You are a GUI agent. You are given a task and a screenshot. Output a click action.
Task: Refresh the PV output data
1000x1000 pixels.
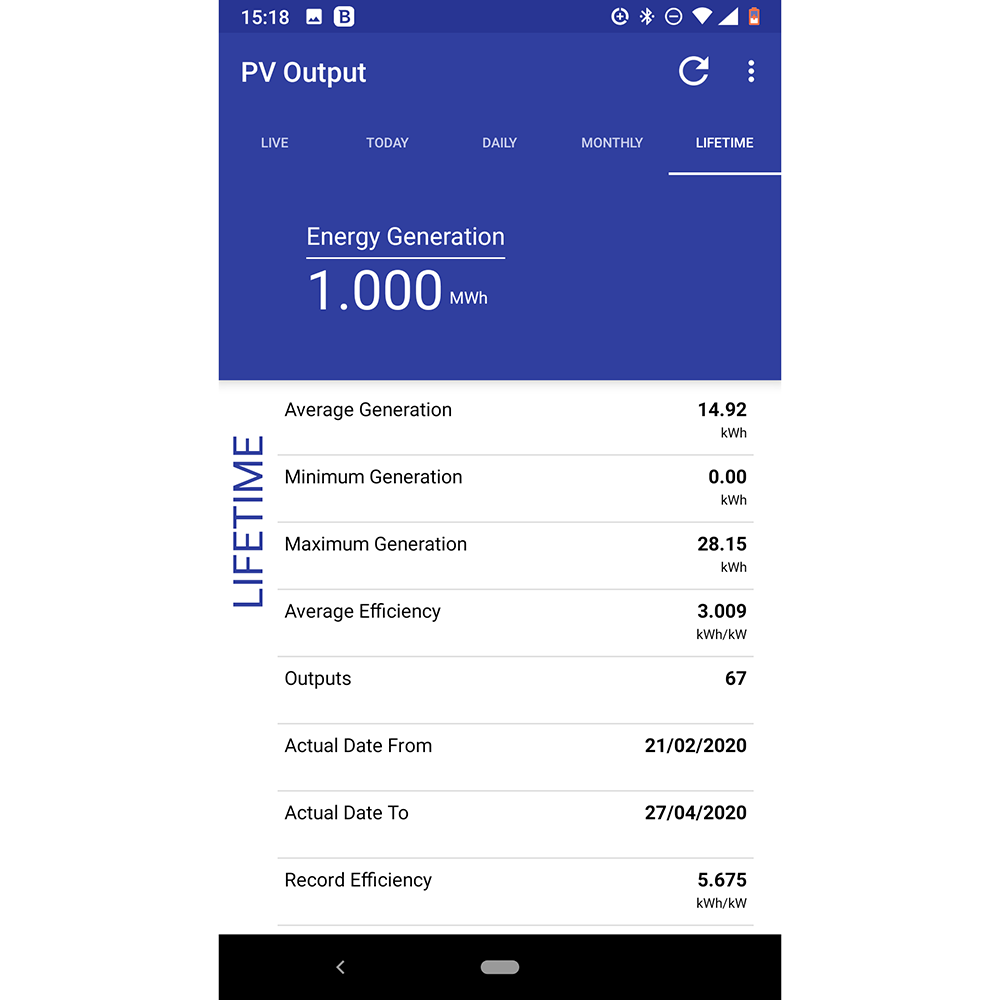click(694, 72)
